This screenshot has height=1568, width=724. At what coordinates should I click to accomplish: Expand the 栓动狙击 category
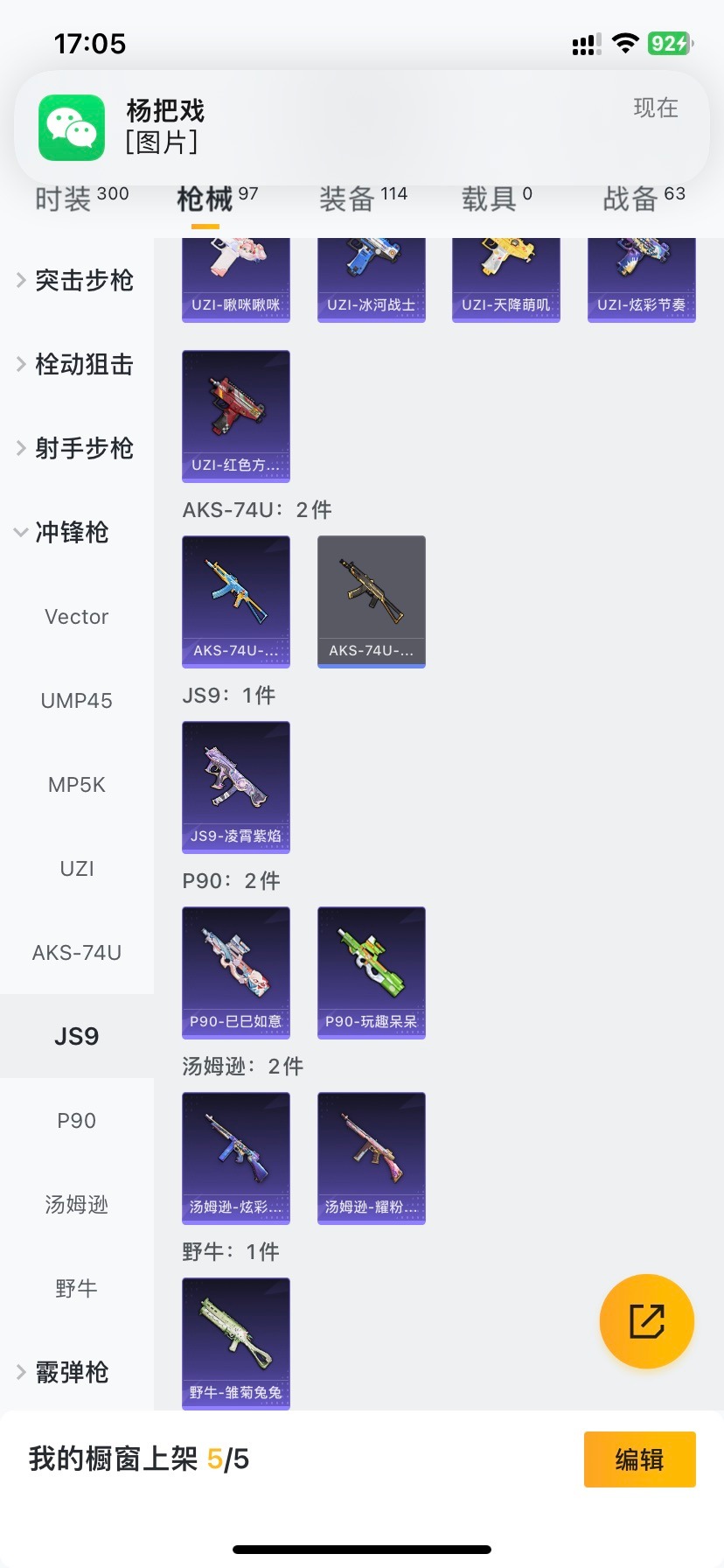[x=76, y=364]
